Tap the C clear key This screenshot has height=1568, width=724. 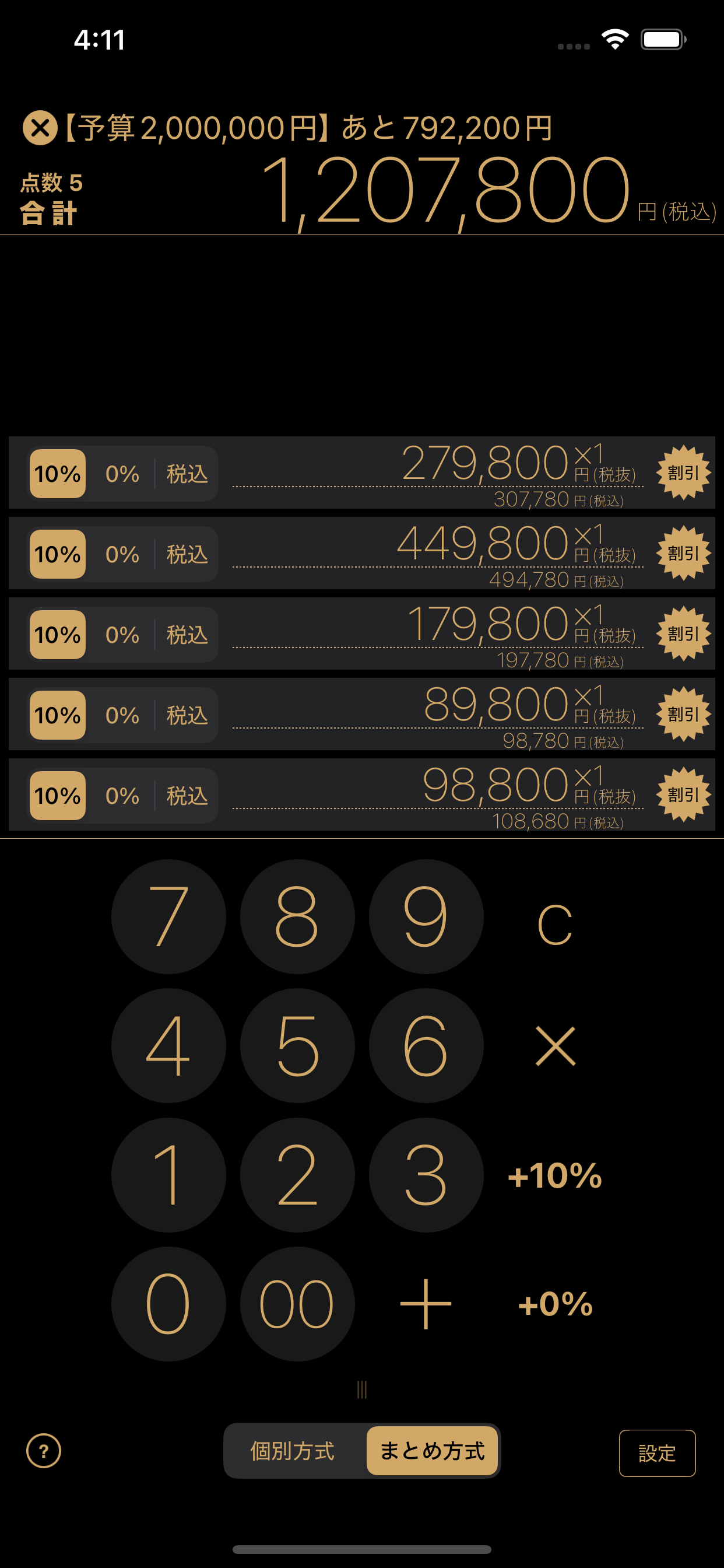(x=555, y=924)
